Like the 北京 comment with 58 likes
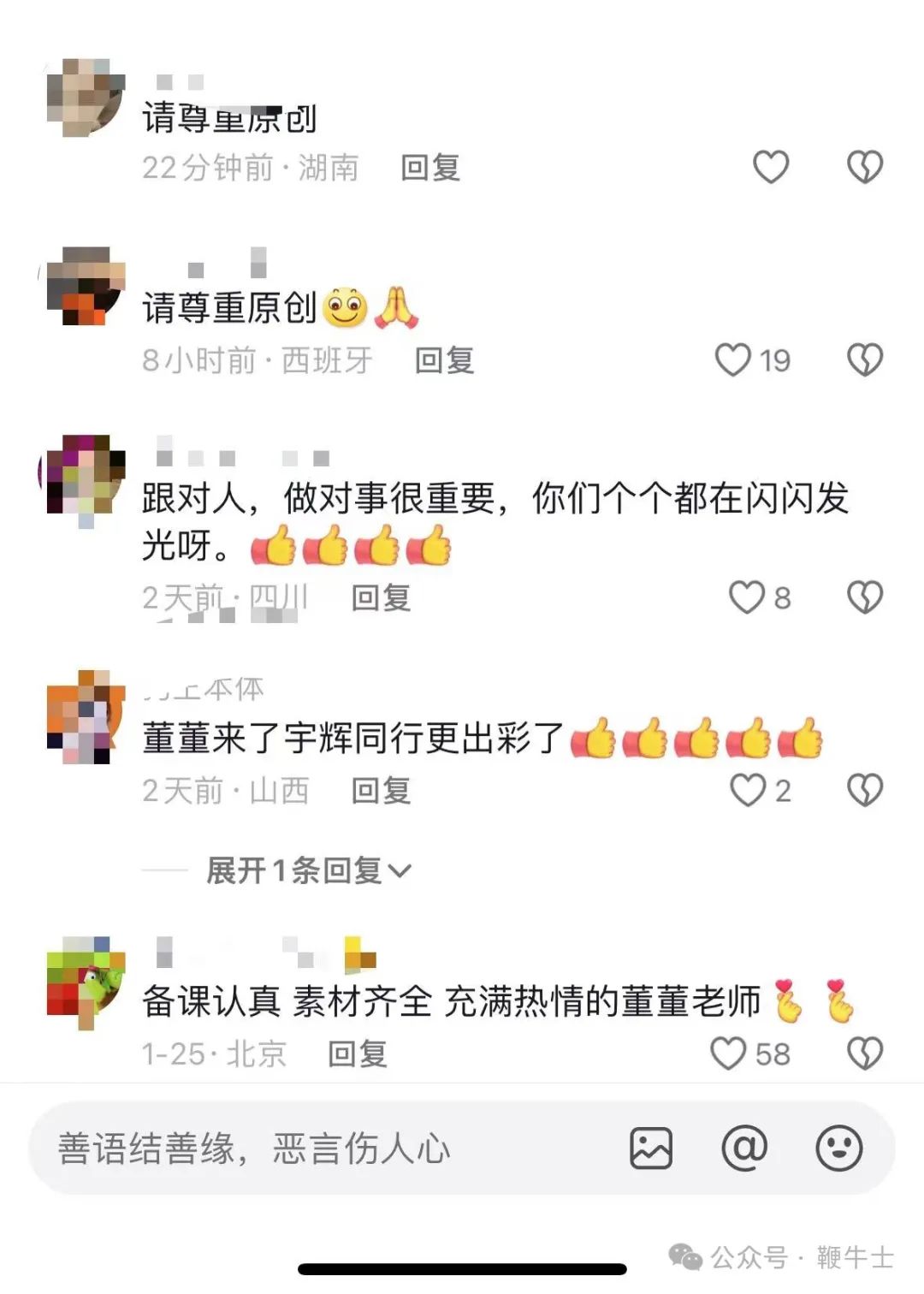The image size is (924, 1294). (x=728, y=1054)
